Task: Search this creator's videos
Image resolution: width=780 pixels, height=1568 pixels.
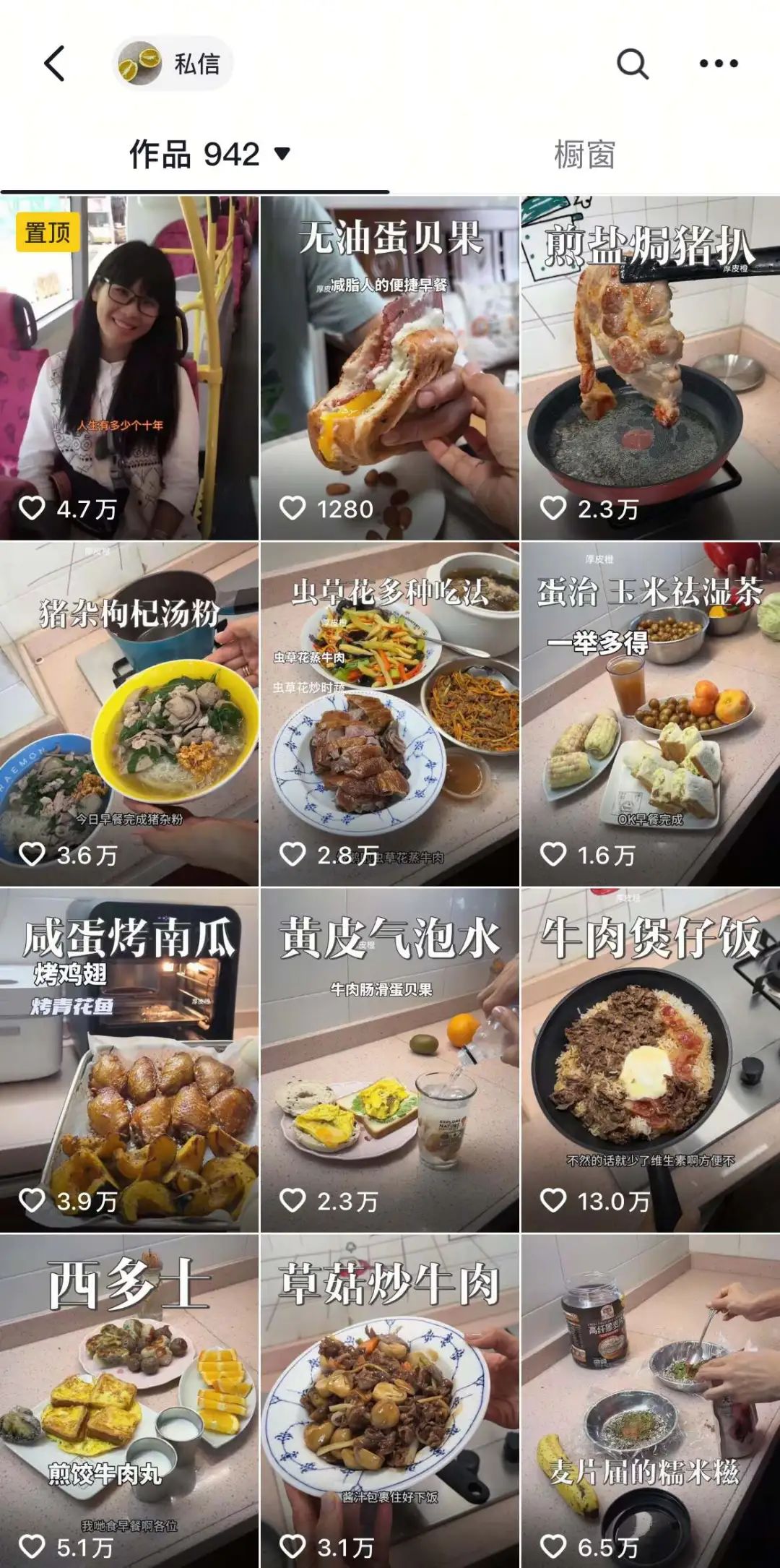Action: tap(632, 64)
